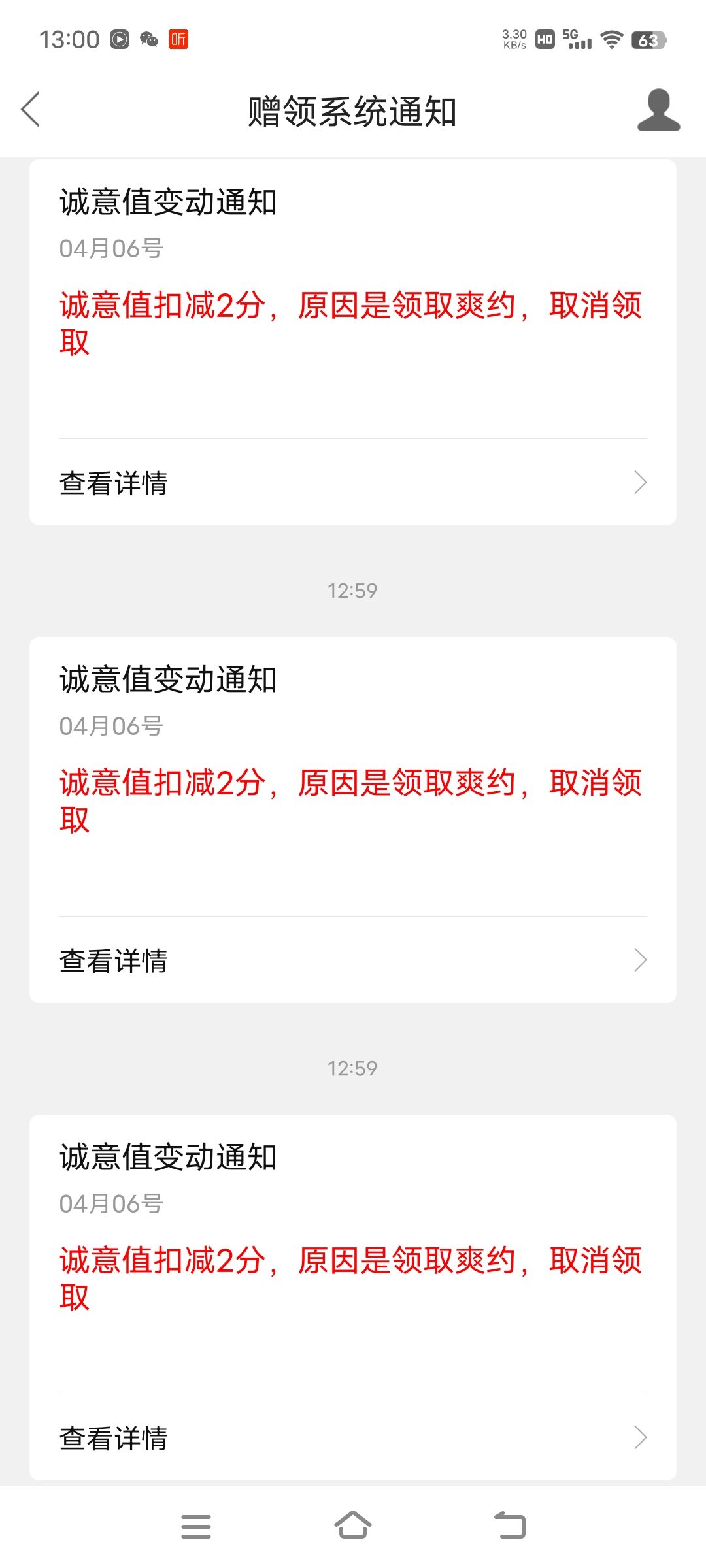The image size is (706, 1568).
Task: Tap the system home button
Action: (353, 1526)
